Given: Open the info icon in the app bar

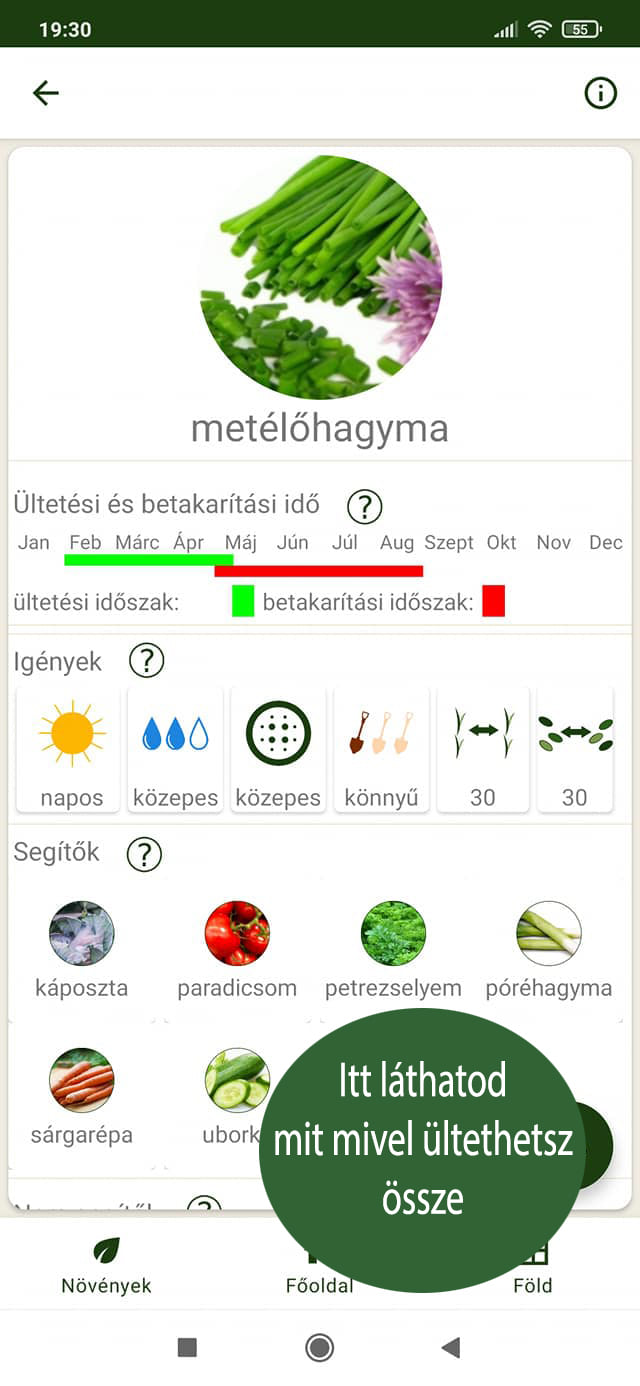Looking at the screenshot, I should 600,94.
